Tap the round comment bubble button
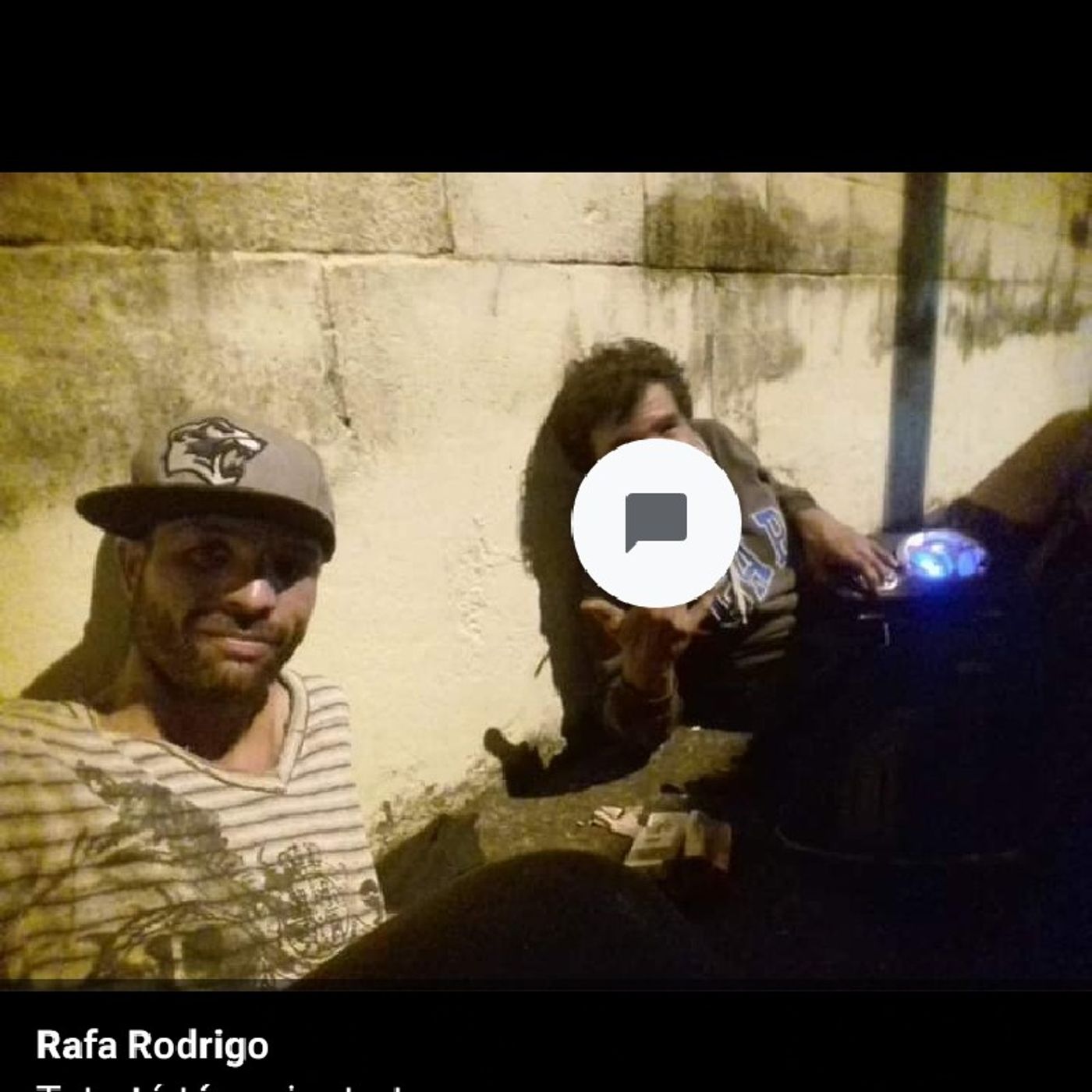The image size is (1092, 1092). coord(656,523)
